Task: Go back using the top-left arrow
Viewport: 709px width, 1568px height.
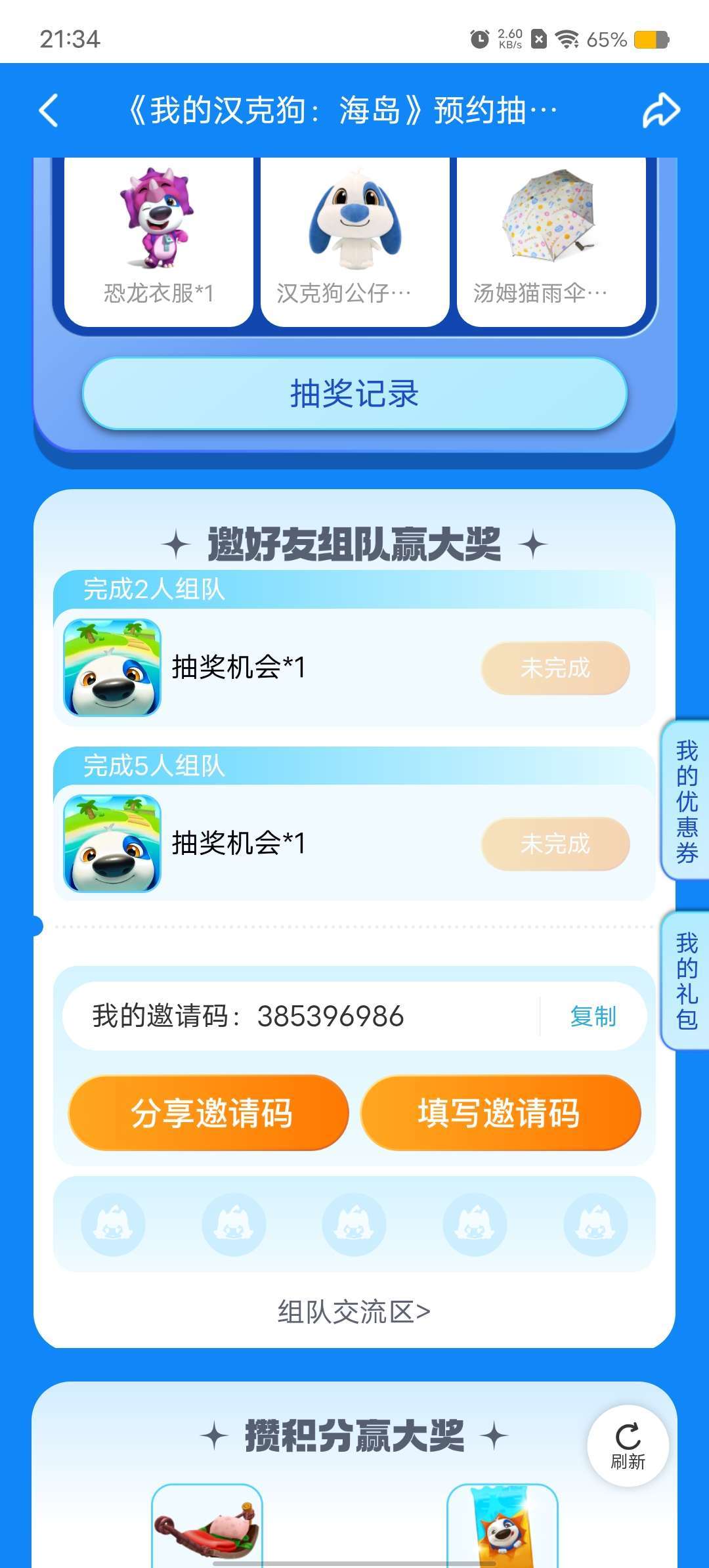Action: [49, 110]
